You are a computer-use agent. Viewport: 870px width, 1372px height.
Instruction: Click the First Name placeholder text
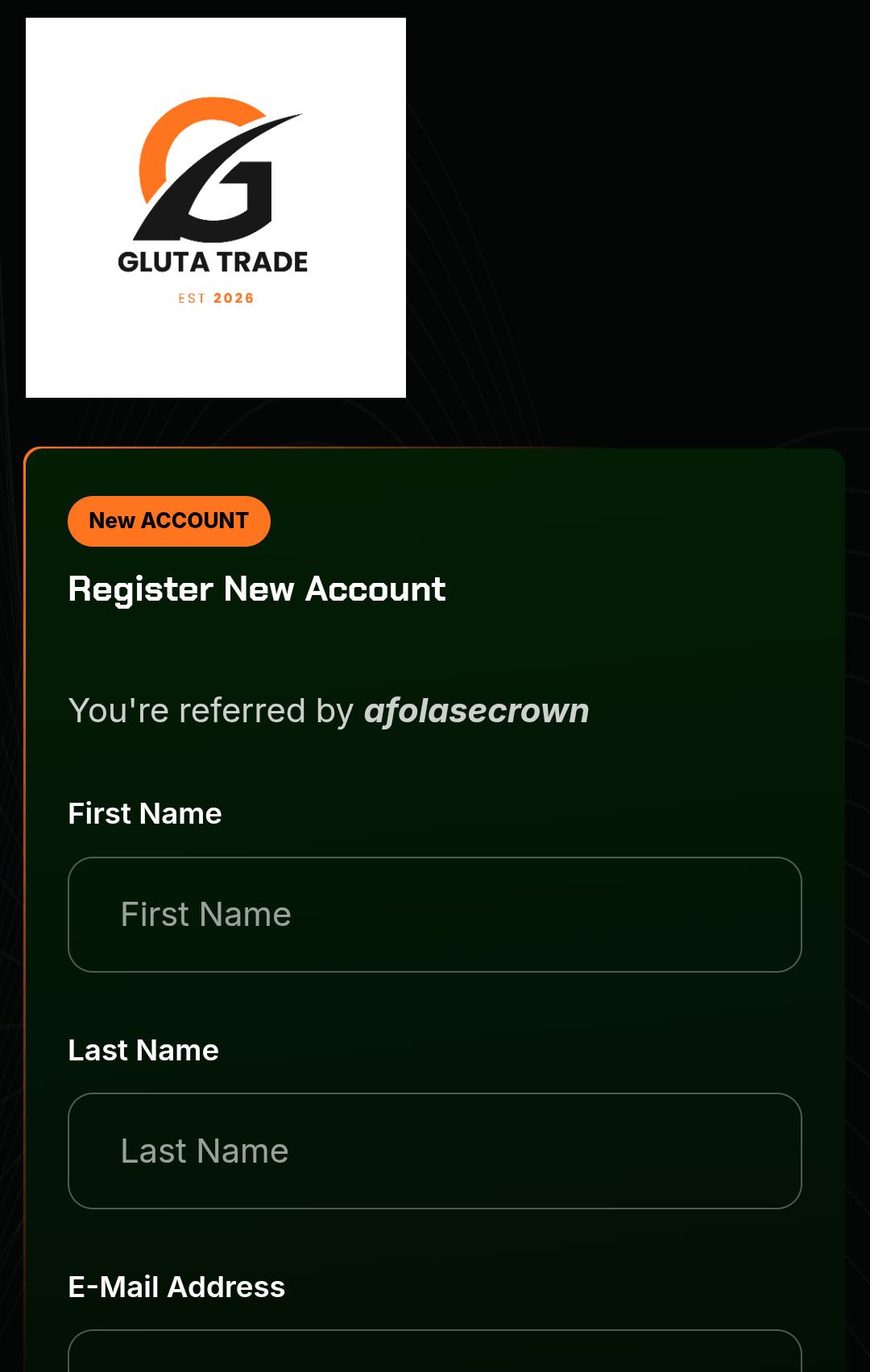pyautogui.click(x=205, y=914)
